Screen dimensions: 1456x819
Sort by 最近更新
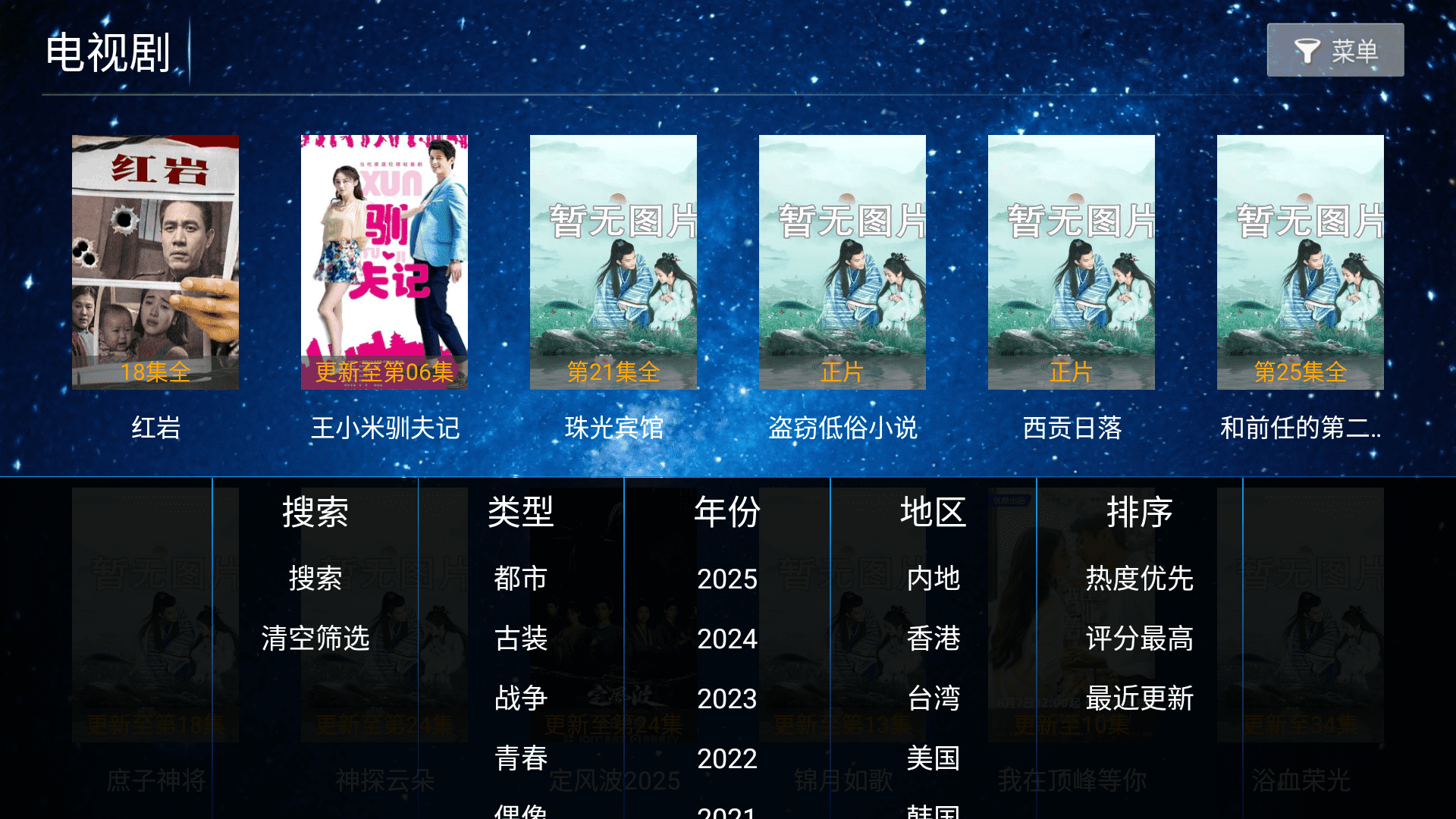[1140, 698]
